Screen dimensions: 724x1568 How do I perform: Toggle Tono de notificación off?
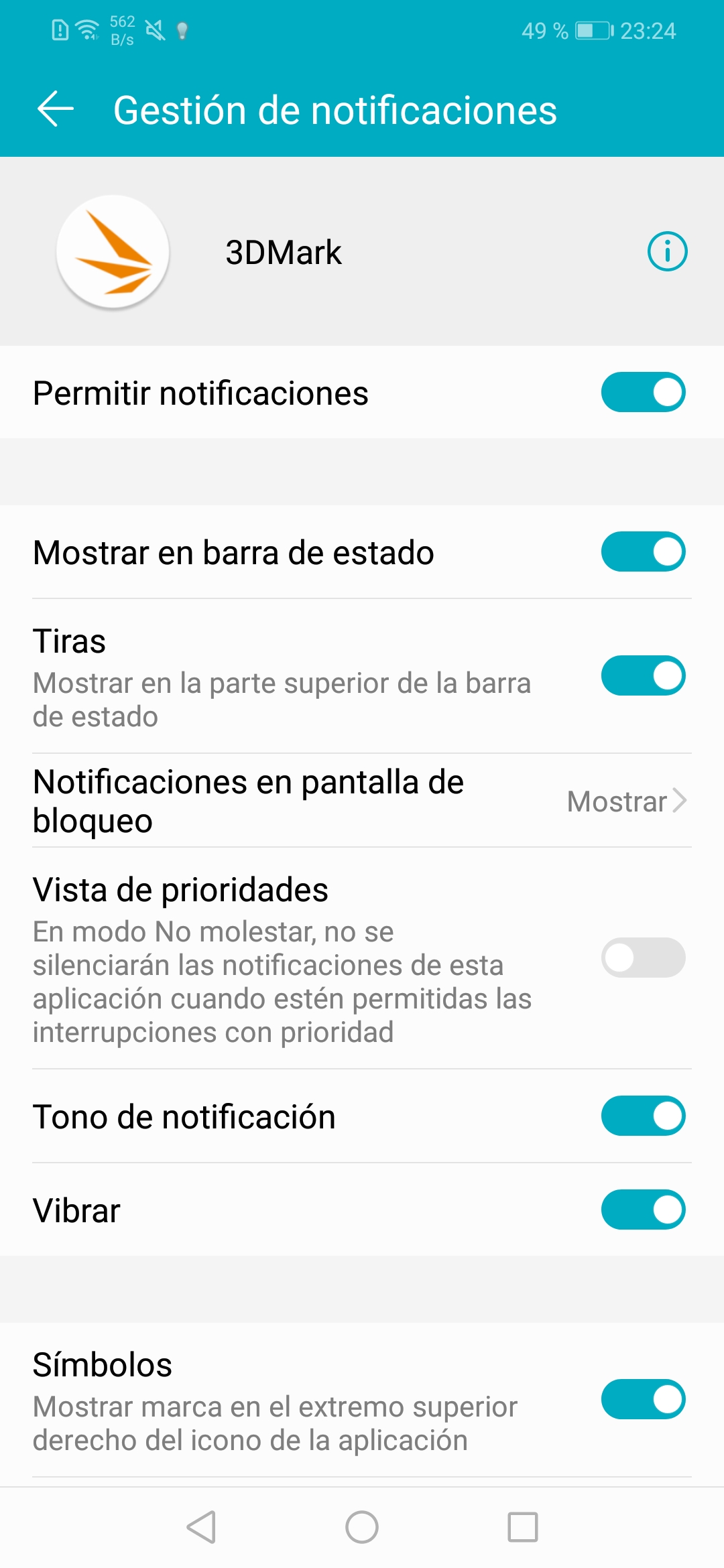click(643, 1116)
